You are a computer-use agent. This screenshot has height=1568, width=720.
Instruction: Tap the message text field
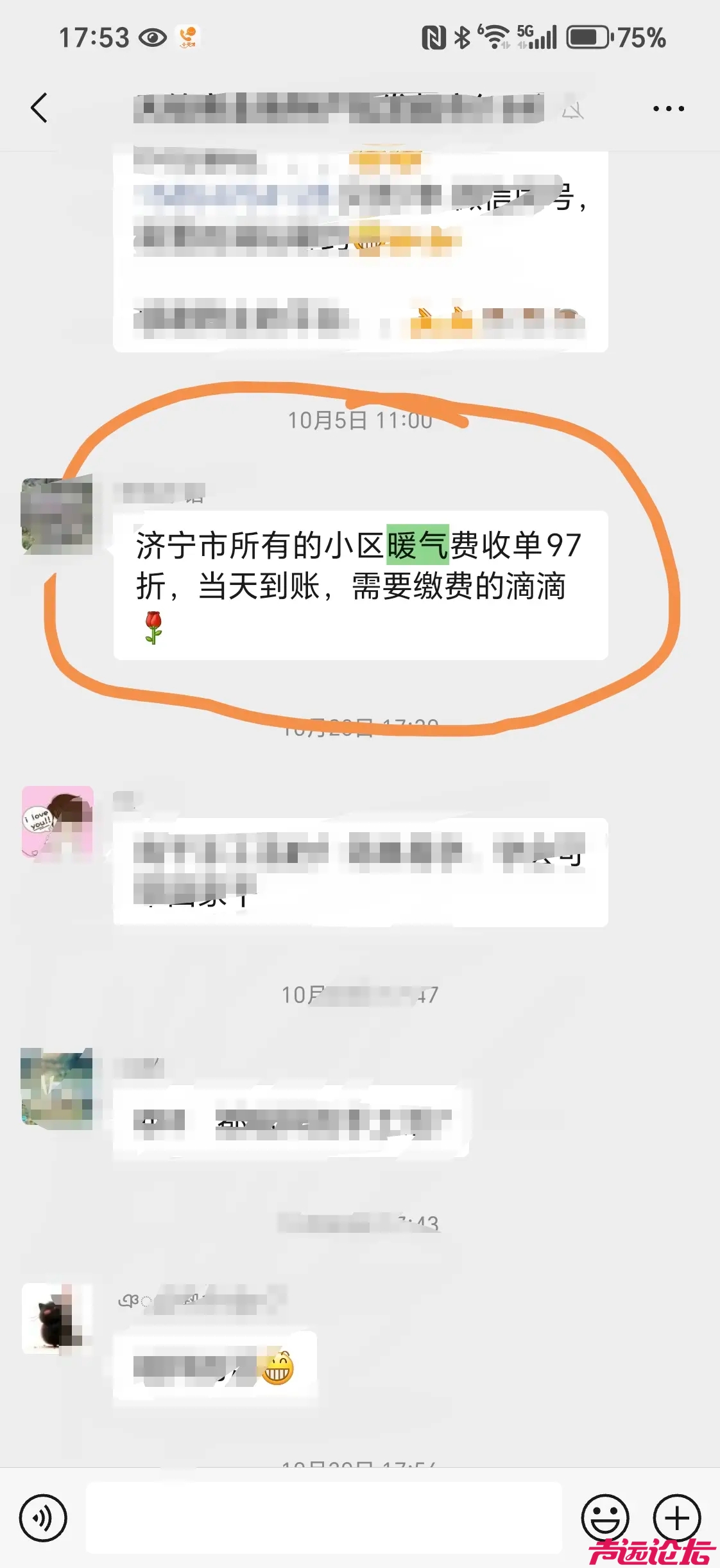(324, 1518)
